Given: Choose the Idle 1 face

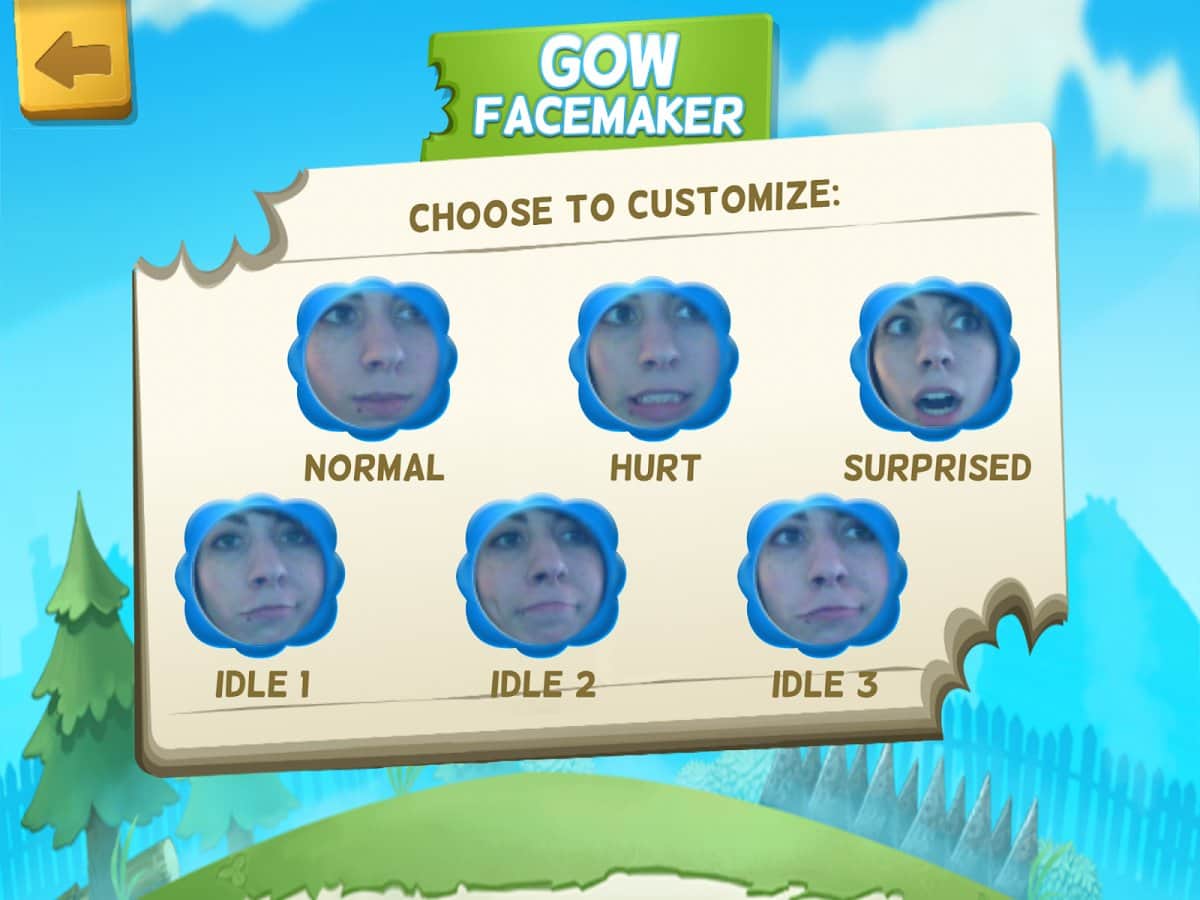Looking at the screenshot, I should pyautogui.click(x=260, y=577).
